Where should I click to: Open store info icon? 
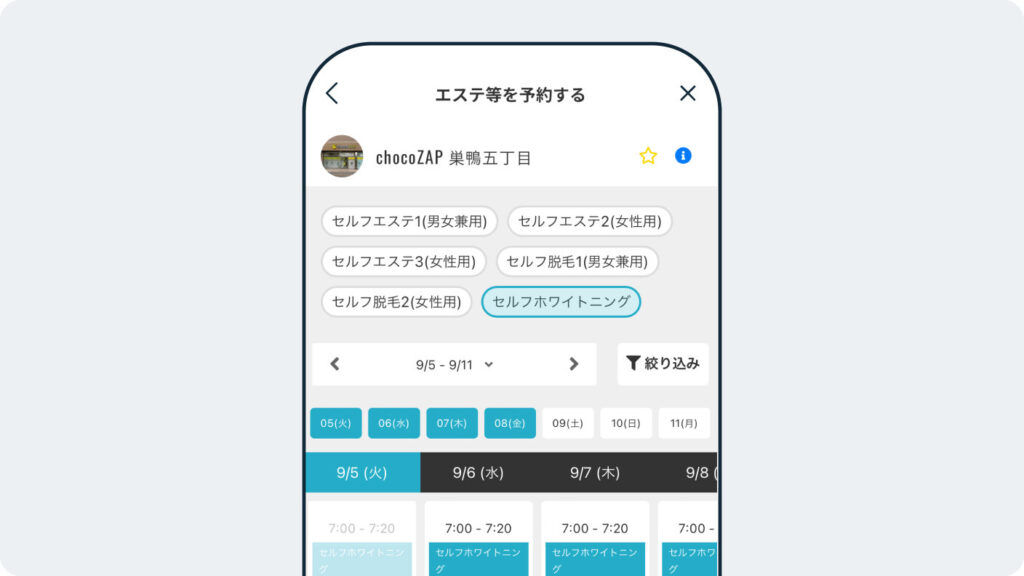[x=683, y=156]
